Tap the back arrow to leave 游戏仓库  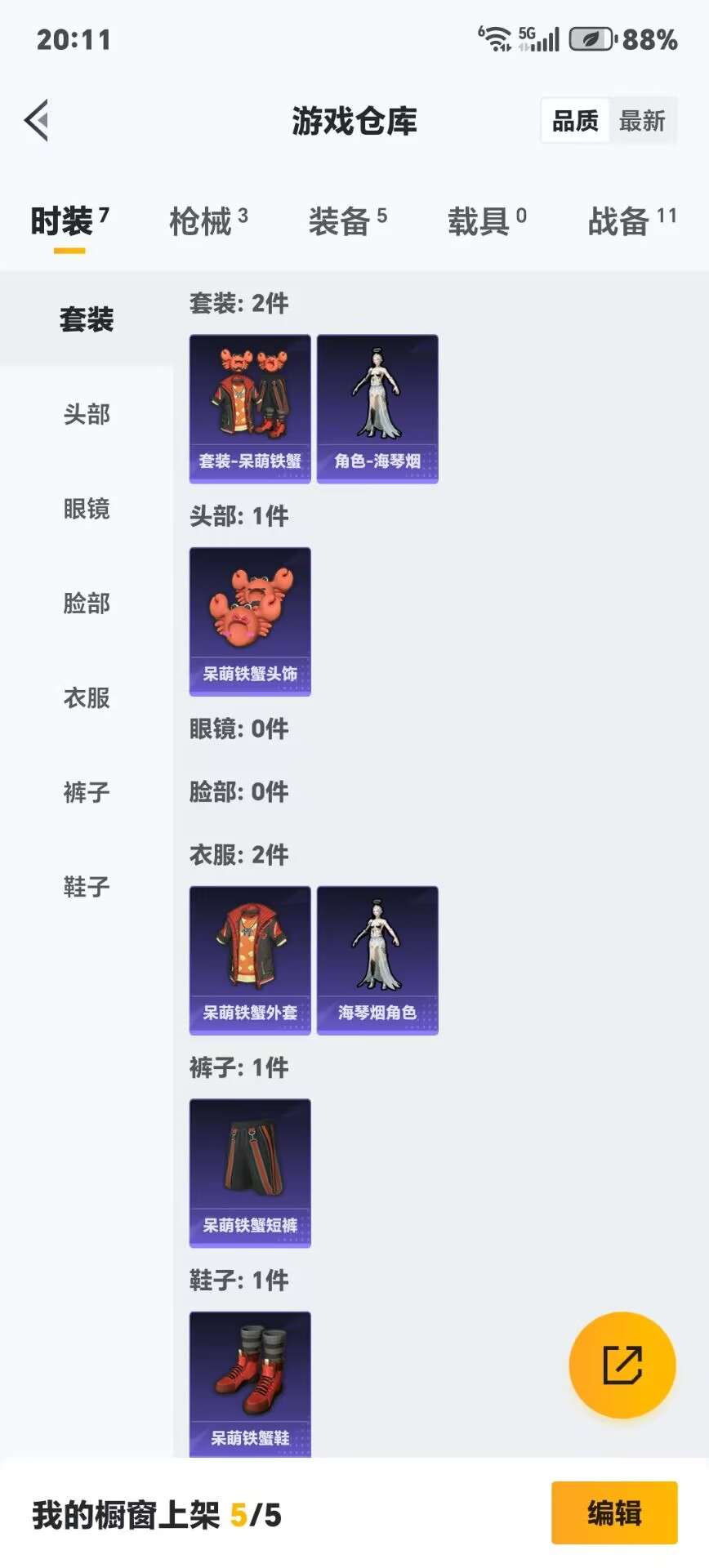pos(35,119)
